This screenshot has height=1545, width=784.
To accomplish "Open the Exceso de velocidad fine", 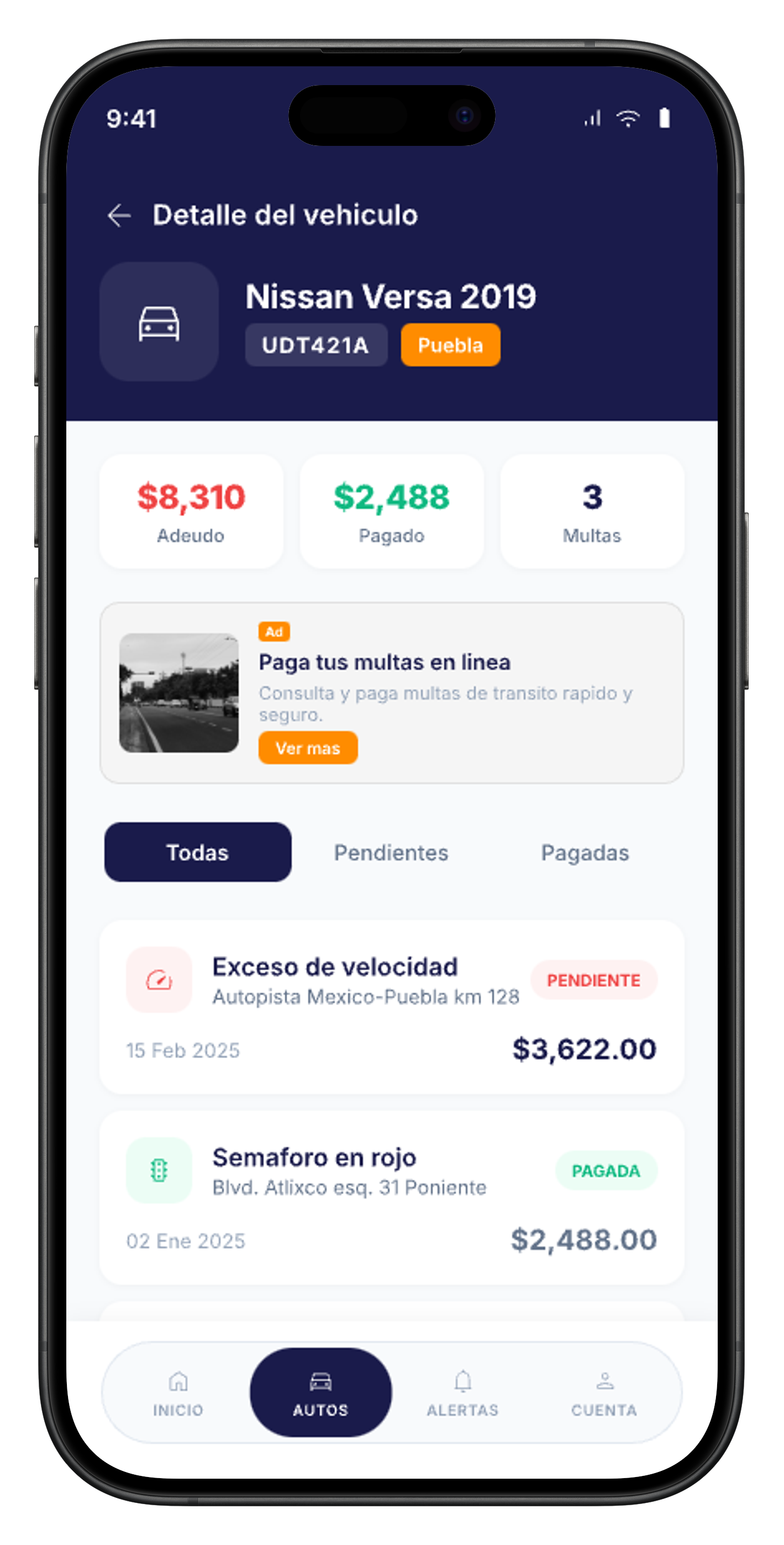I will 391,1007.
